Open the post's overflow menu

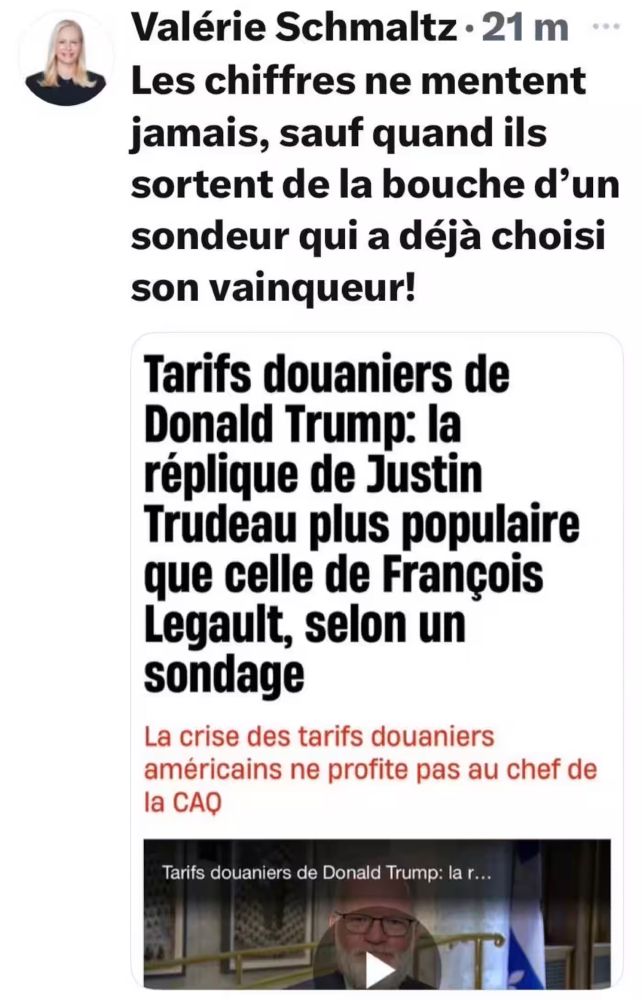tap(606, 28)
